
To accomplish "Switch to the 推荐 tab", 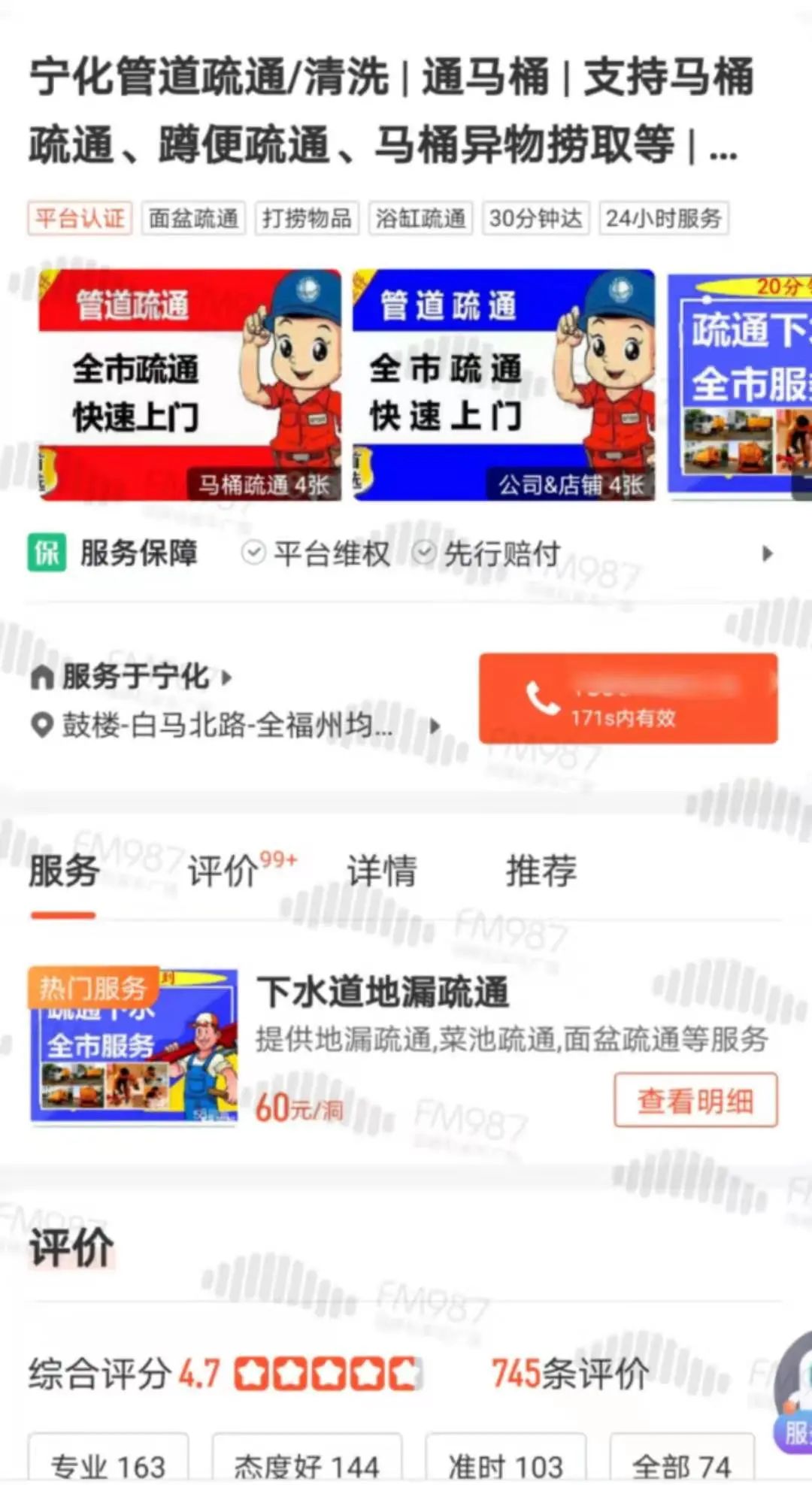I will coord(541,872).
